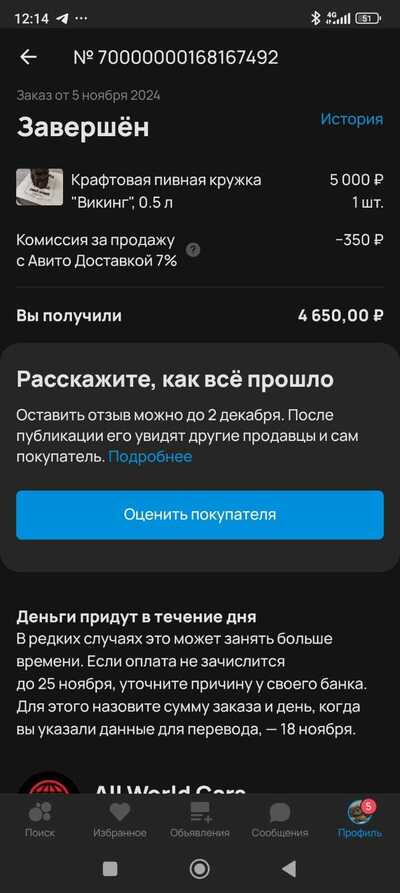400x893 pixels.
Task: Tap Оценить покупателя button
Action: [x=200, y=515]
